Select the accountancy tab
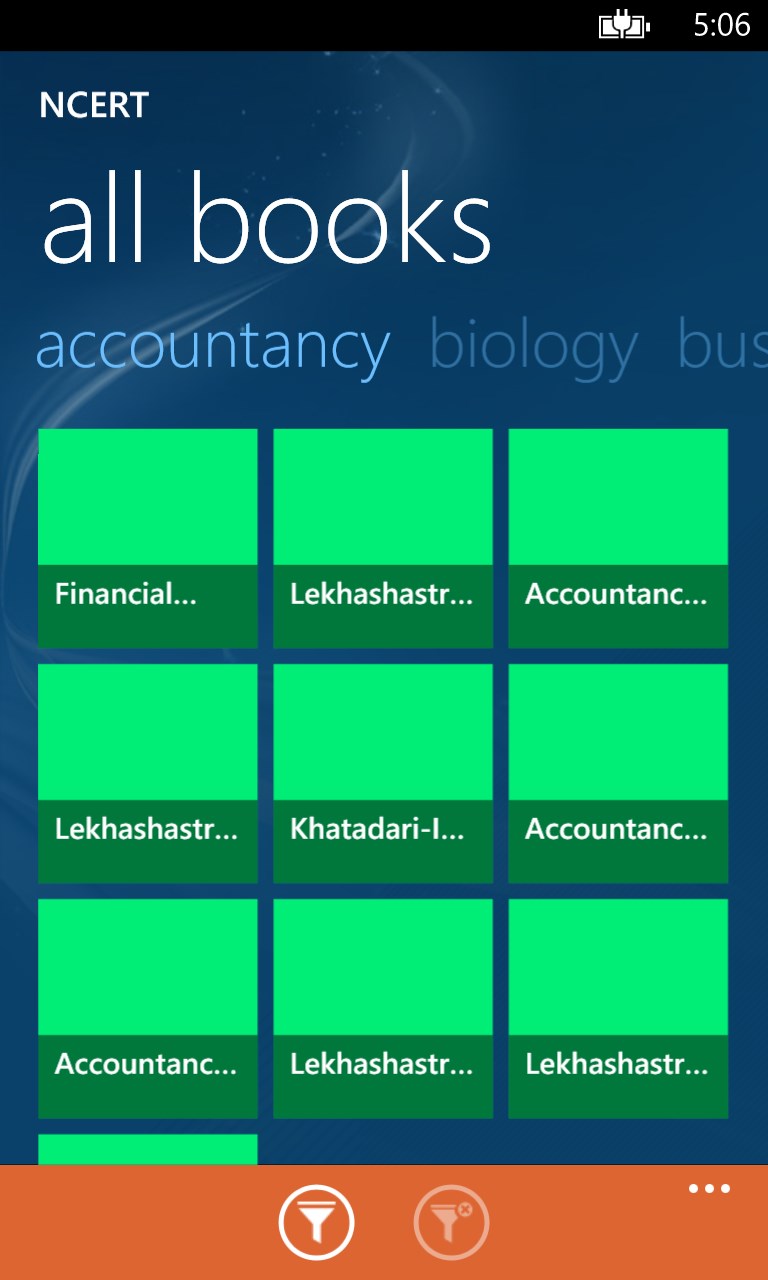The height and width of the screenshot is (1280, 768). [x=212, y=347]
